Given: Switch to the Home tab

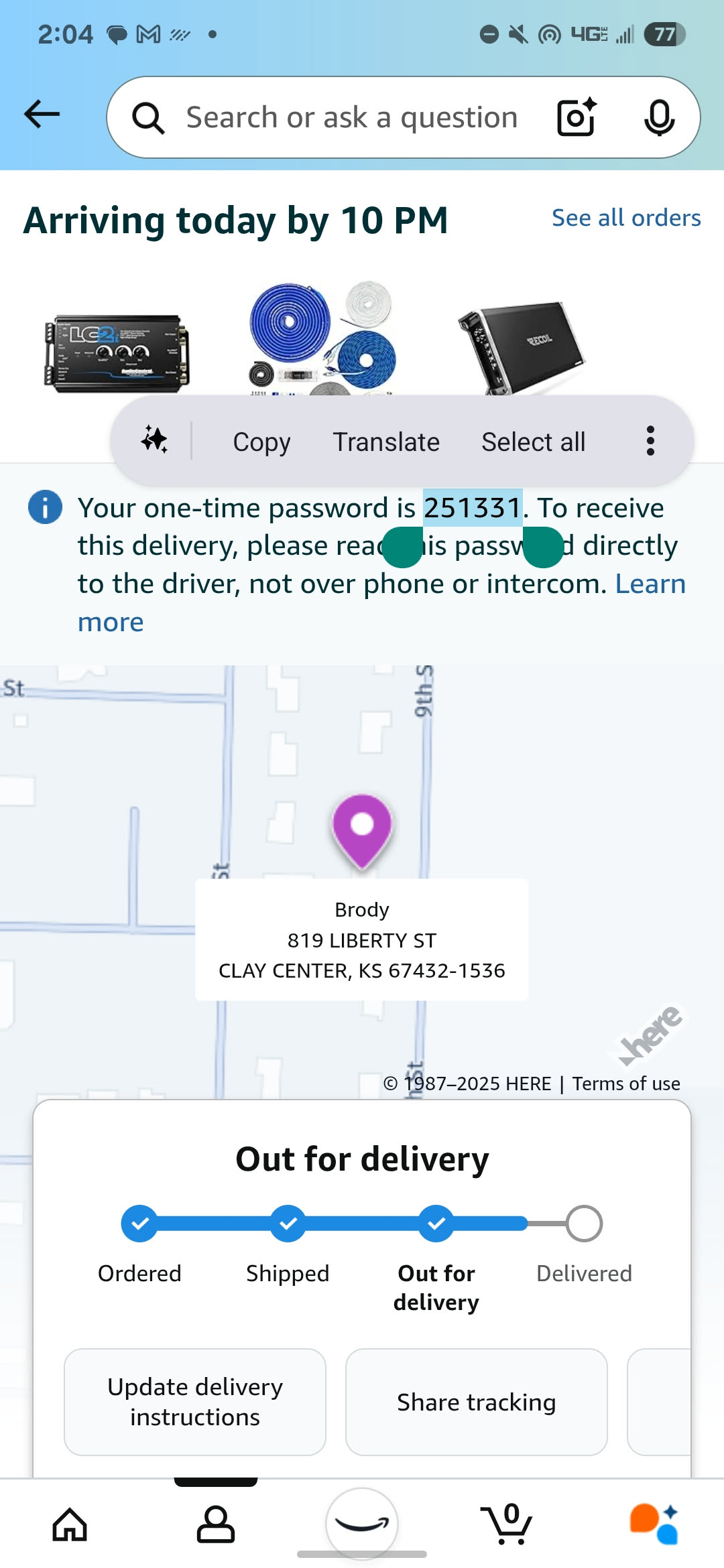Looking at the screenshot, I should (x=70, y=1524).
